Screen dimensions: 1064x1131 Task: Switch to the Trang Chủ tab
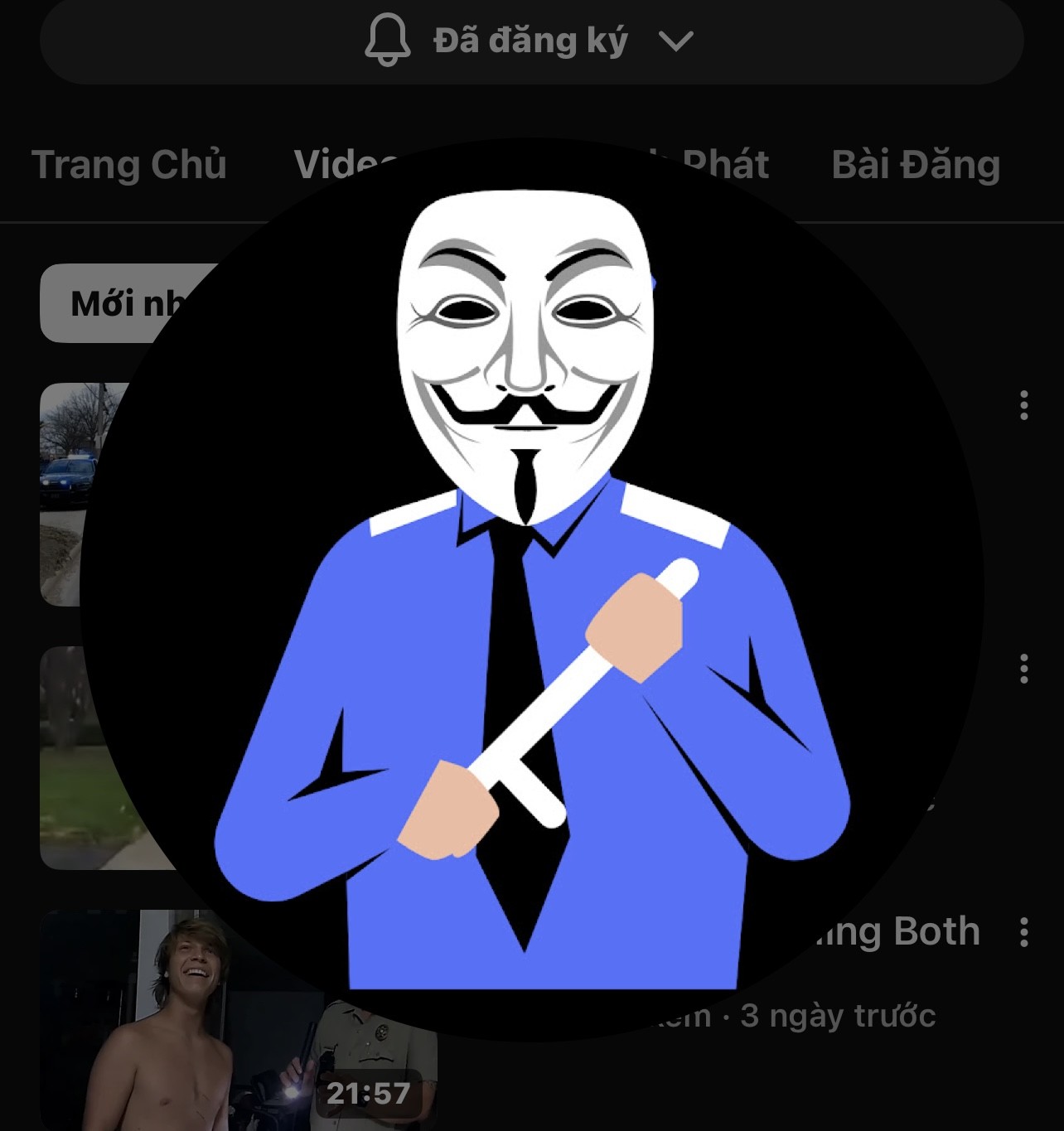point(128,165)
